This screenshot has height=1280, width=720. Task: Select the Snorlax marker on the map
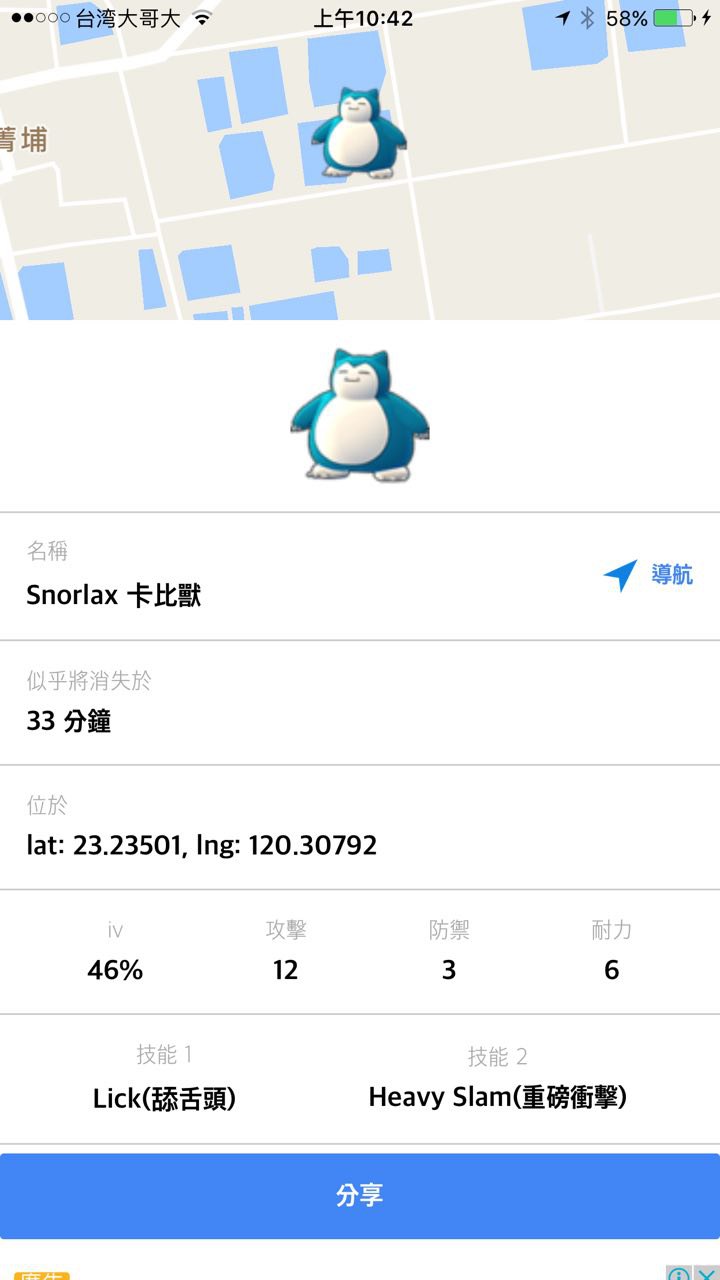358,134
